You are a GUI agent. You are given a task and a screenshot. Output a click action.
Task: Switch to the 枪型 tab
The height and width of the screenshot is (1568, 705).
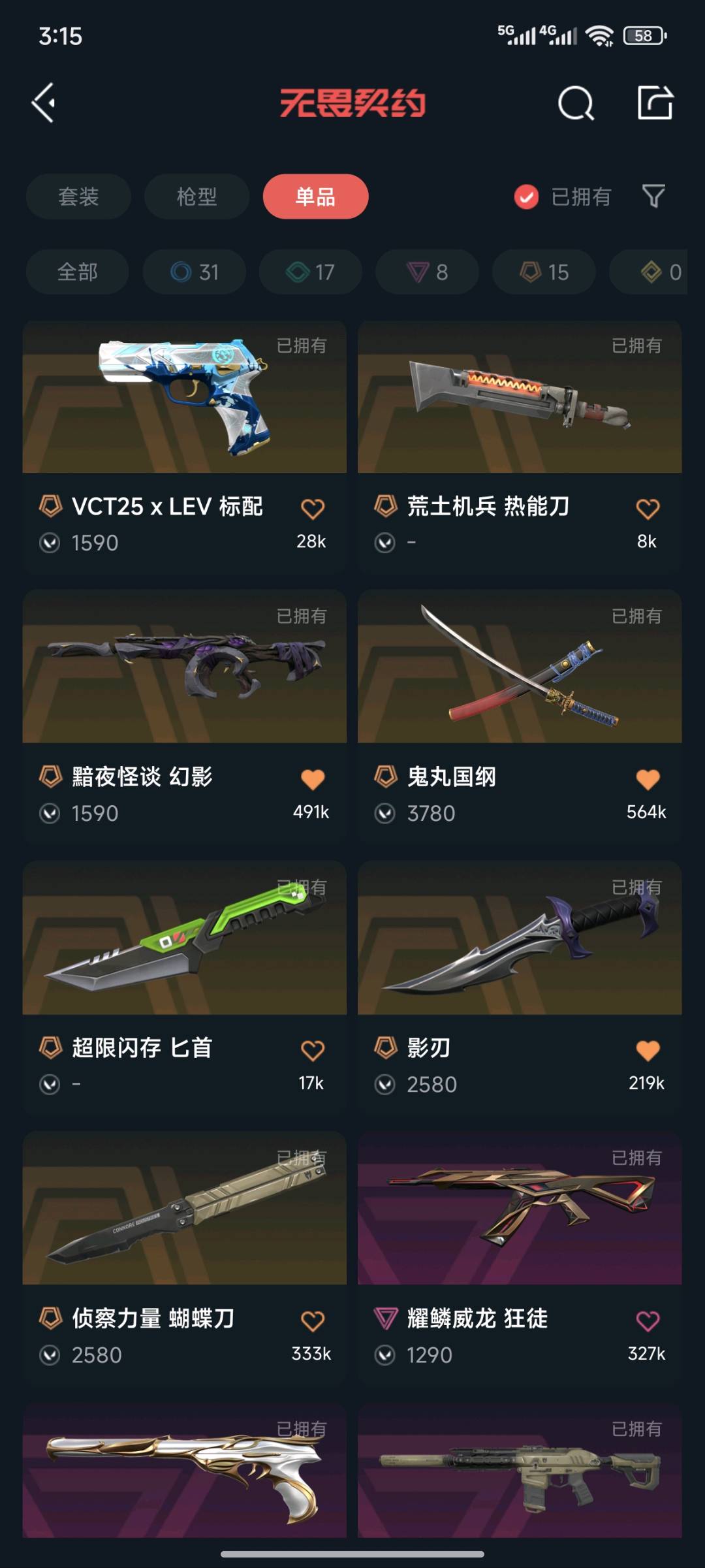(196, 197)
